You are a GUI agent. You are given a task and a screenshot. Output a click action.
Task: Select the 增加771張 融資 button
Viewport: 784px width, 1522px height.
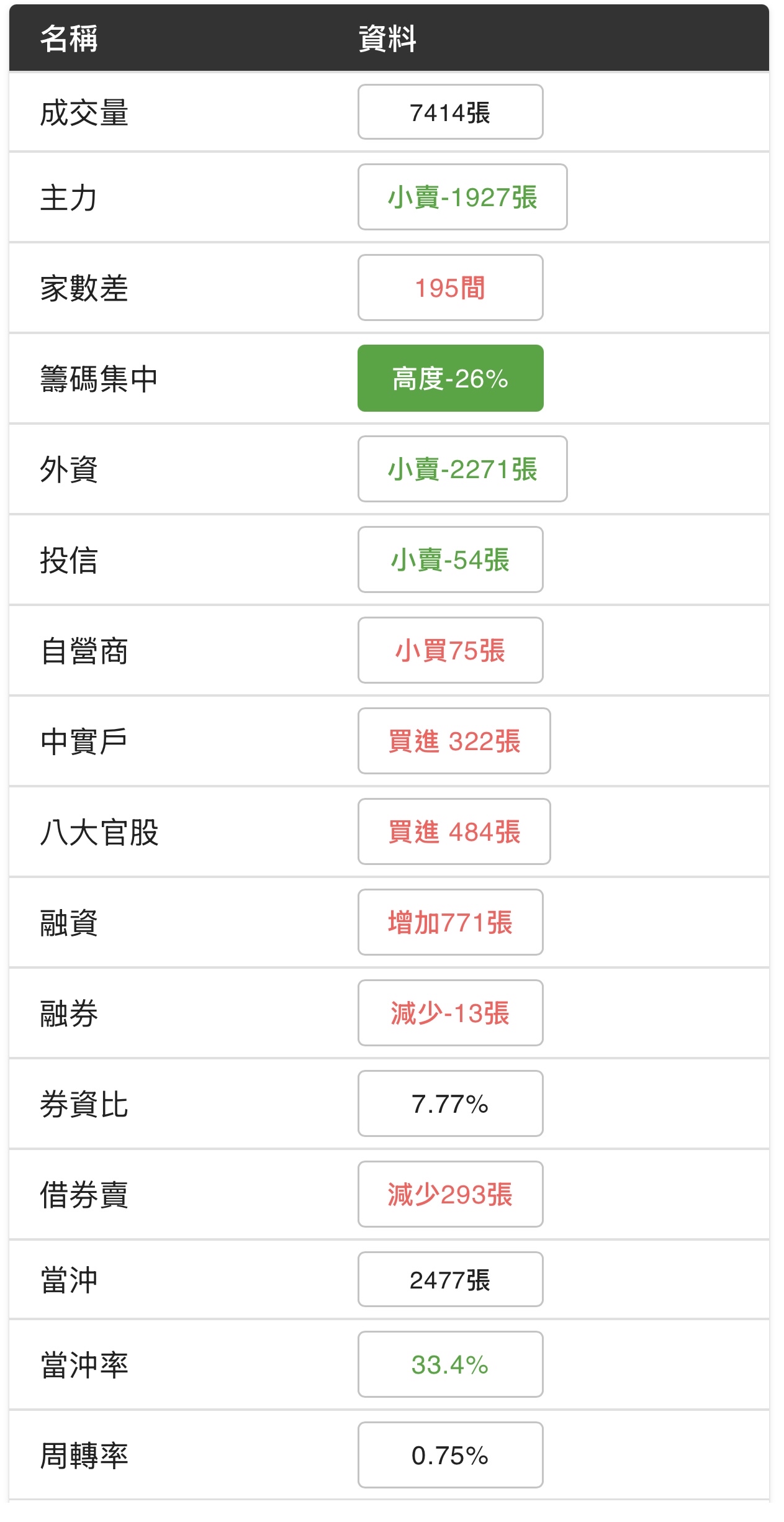pos(450,923)
